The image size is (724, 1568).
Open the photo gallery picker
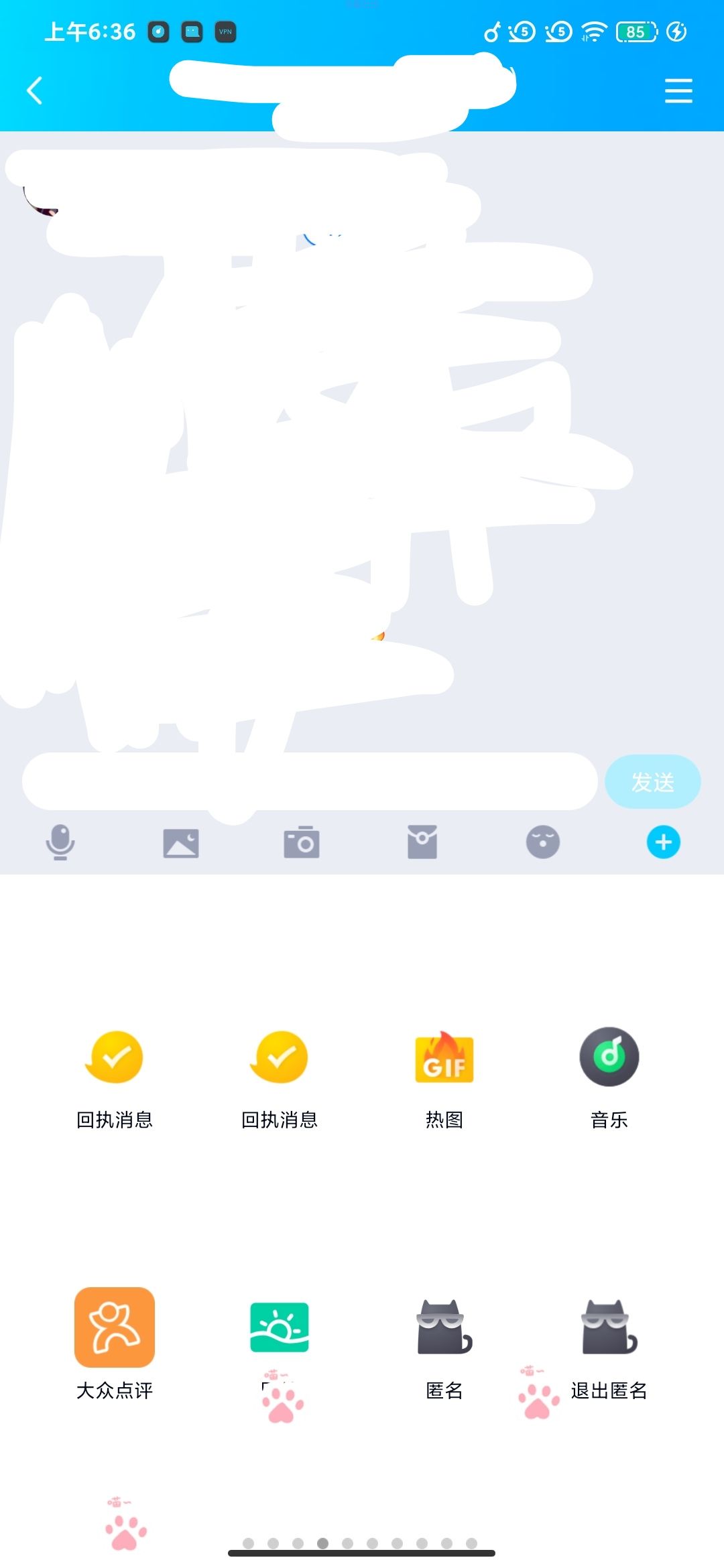click(x=181, y=842)
